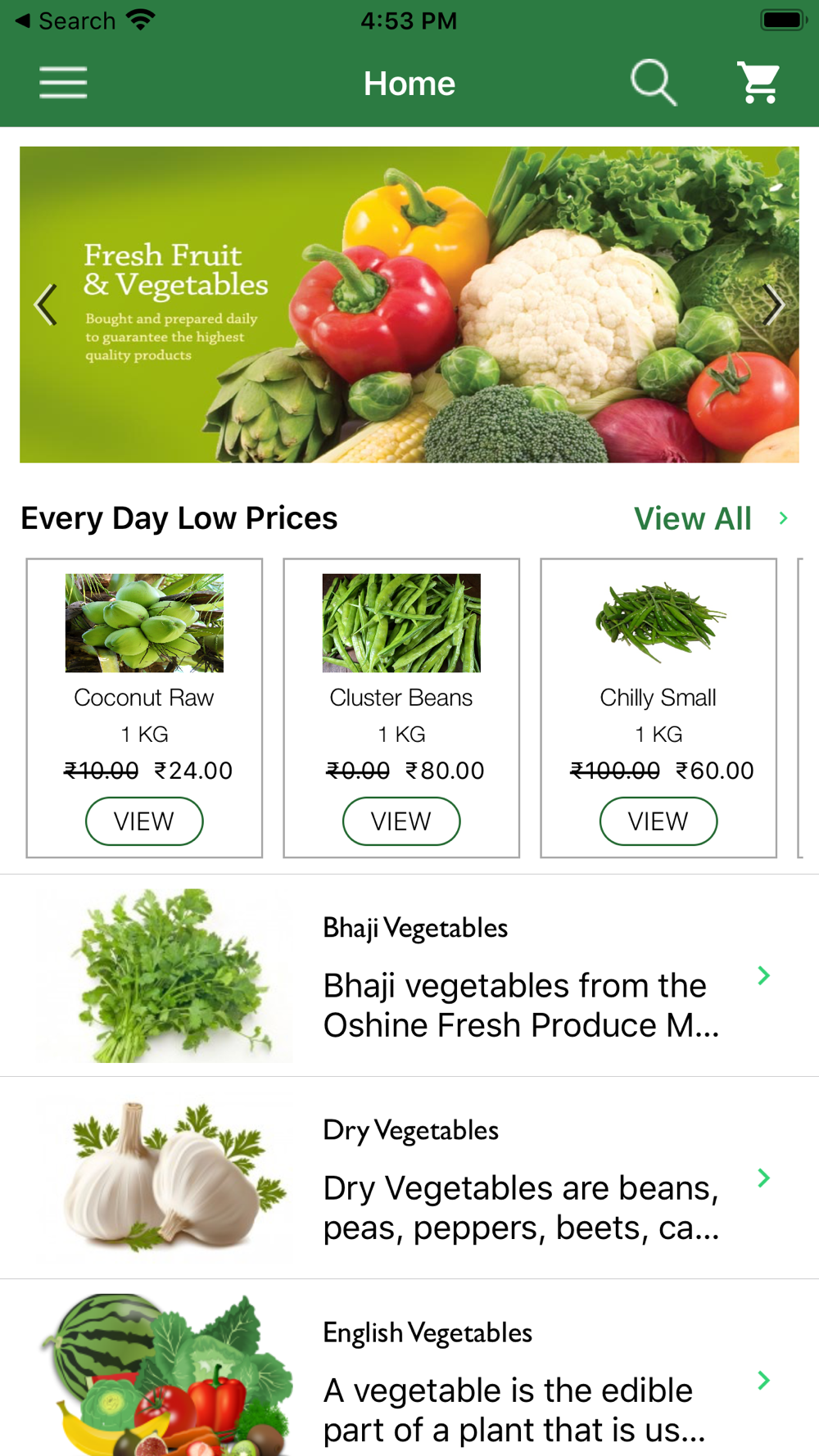Open the search magnifier icon

coord(653,83)
